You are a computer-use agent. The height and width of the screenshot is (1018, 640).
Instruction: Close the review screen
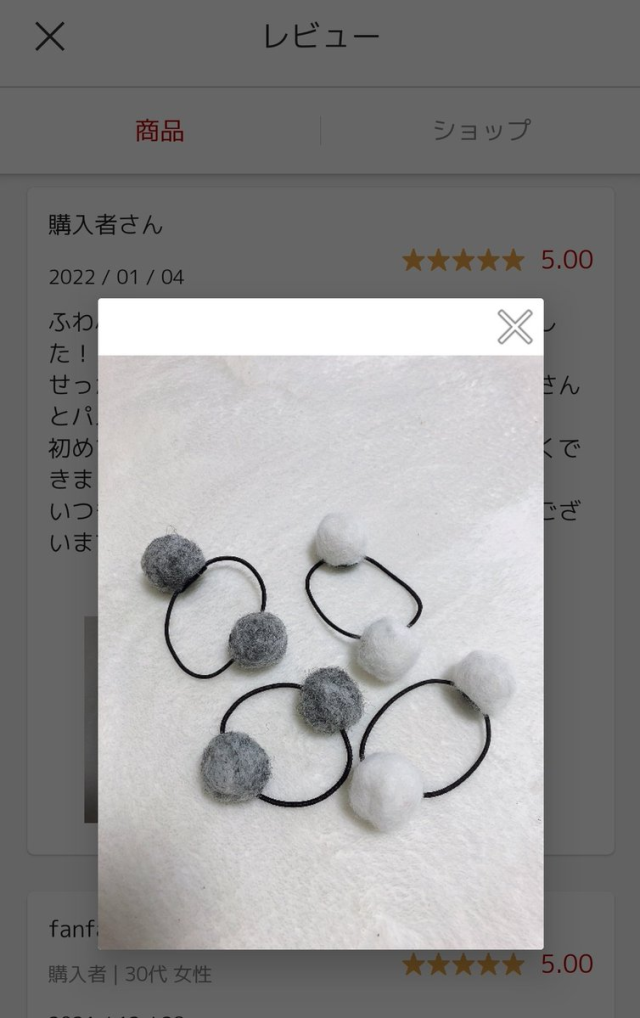tap(49, 37)
